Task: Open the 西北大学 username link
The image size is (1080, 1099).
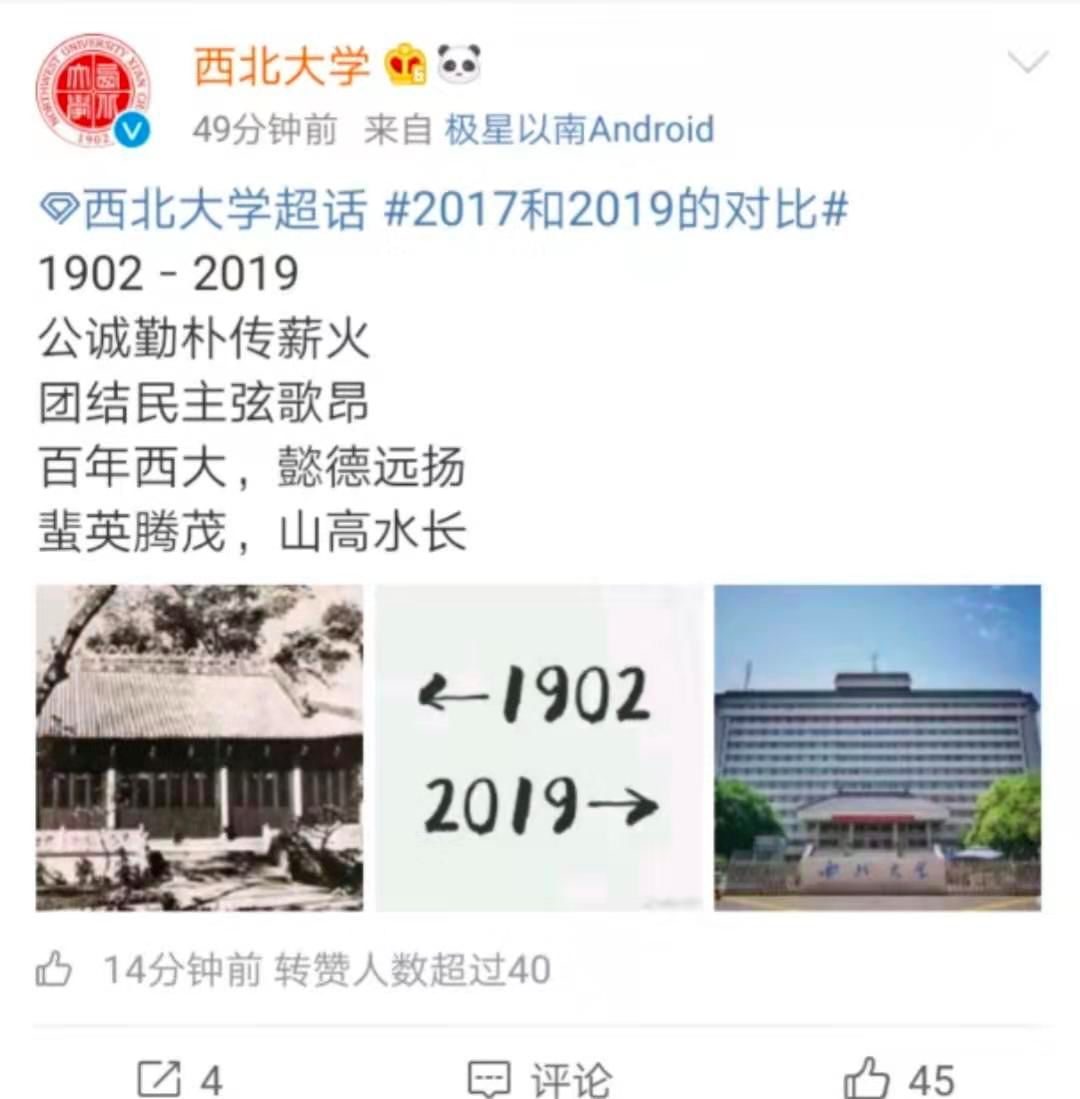Action: click(281, 66)
